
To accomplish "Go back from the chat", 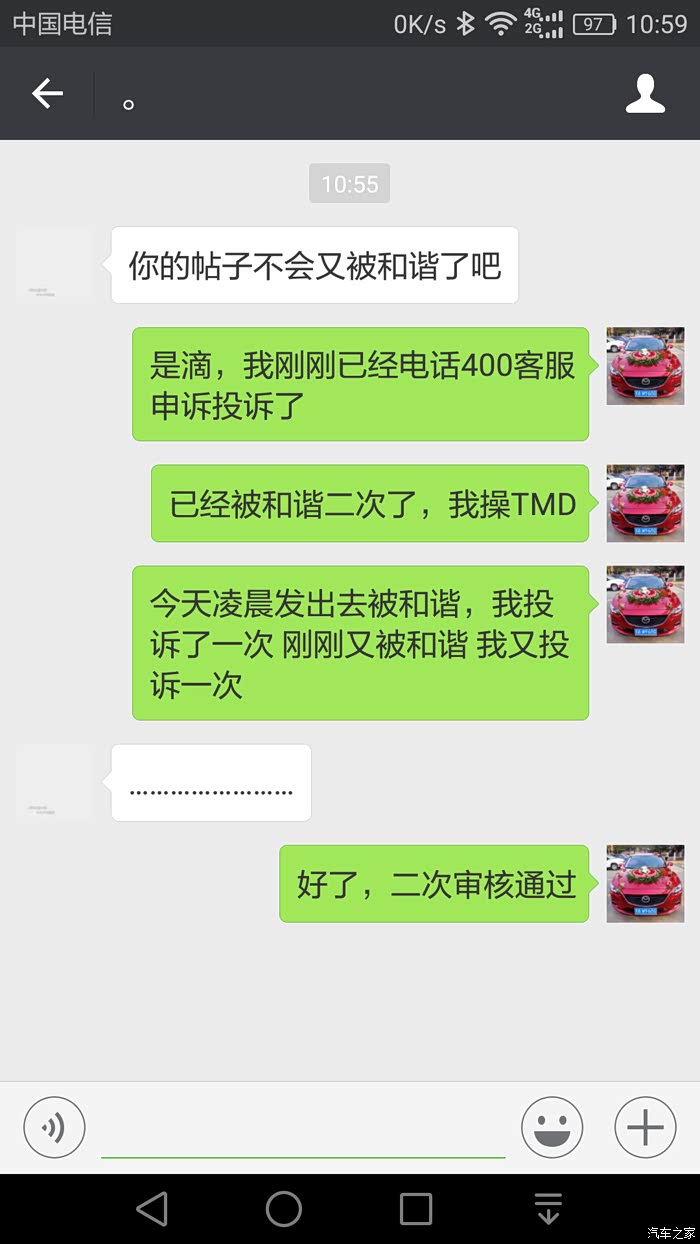I will click(x=47, y=94).
